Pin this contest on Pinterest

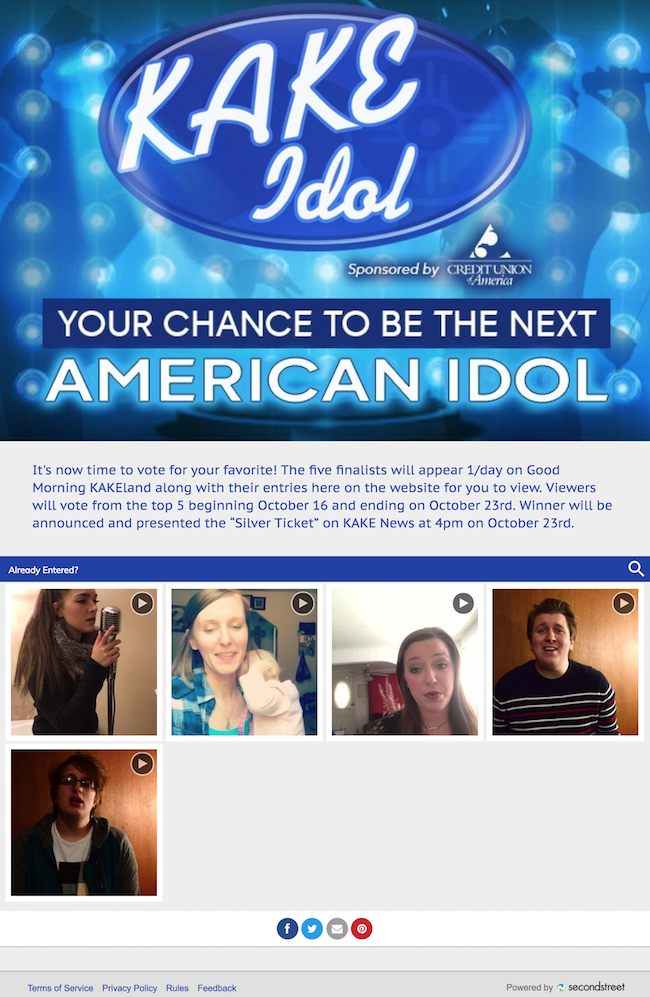coord(362,929)
